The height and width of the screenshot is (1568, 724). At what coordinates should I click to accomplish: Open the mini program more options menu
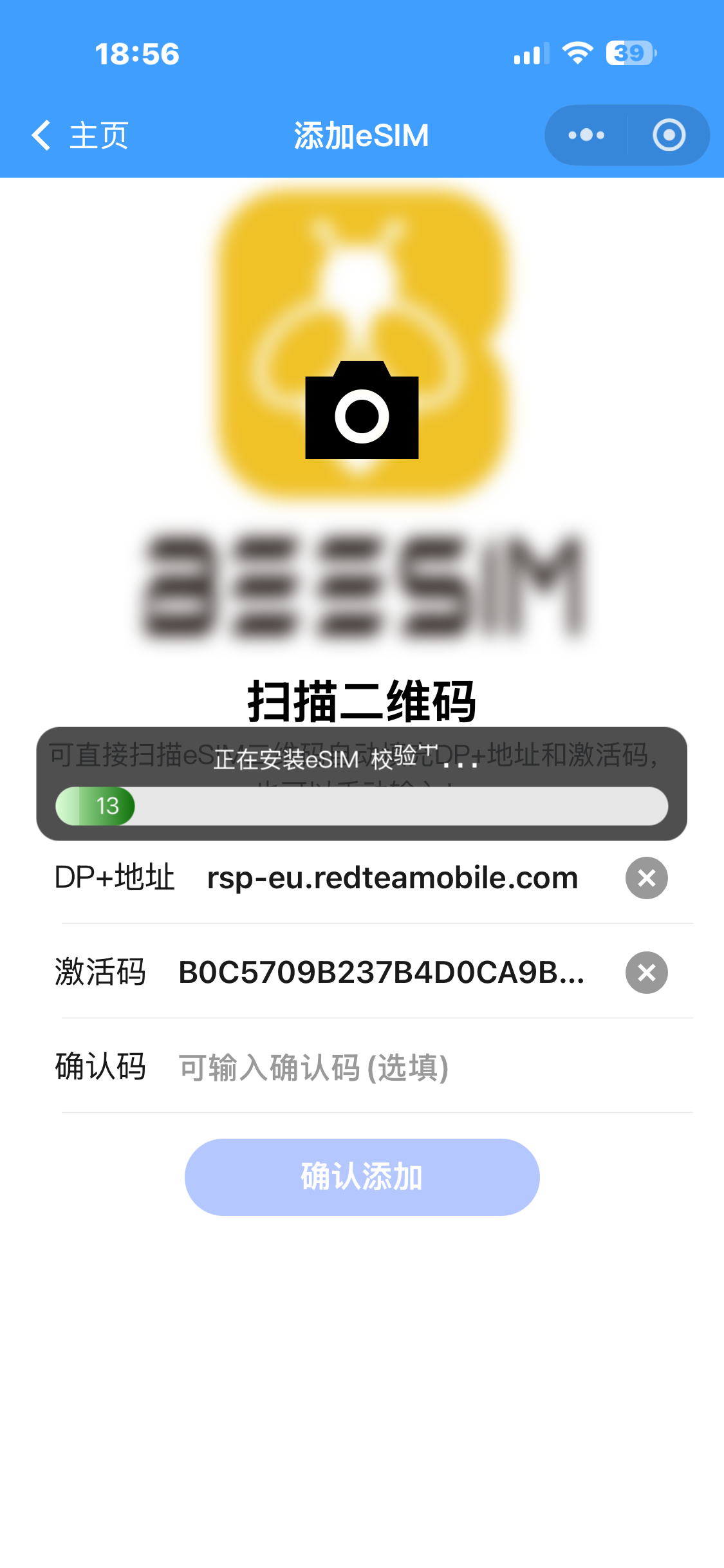pyautogui.click(x=586, y=135)
